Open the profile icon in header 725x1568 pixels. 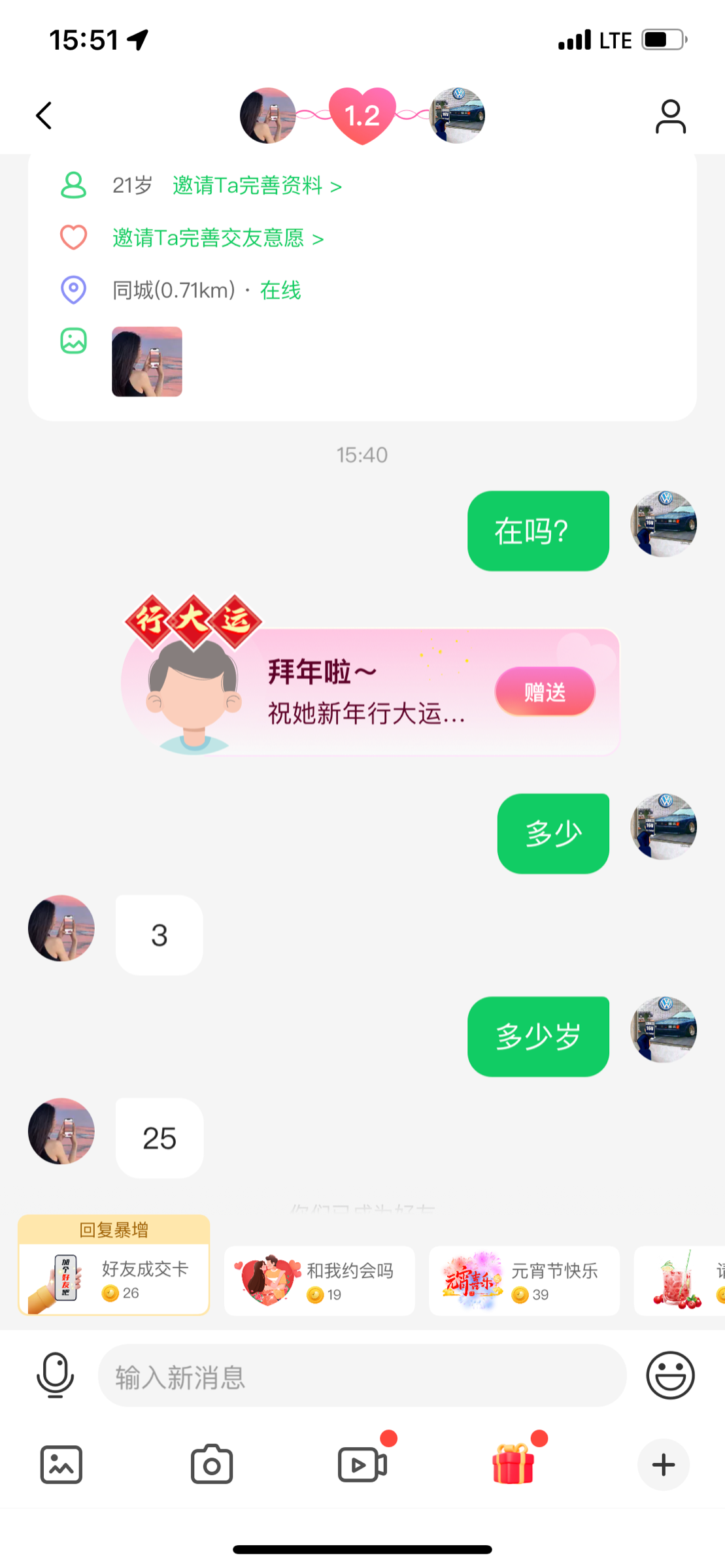[x=670, y=116]
